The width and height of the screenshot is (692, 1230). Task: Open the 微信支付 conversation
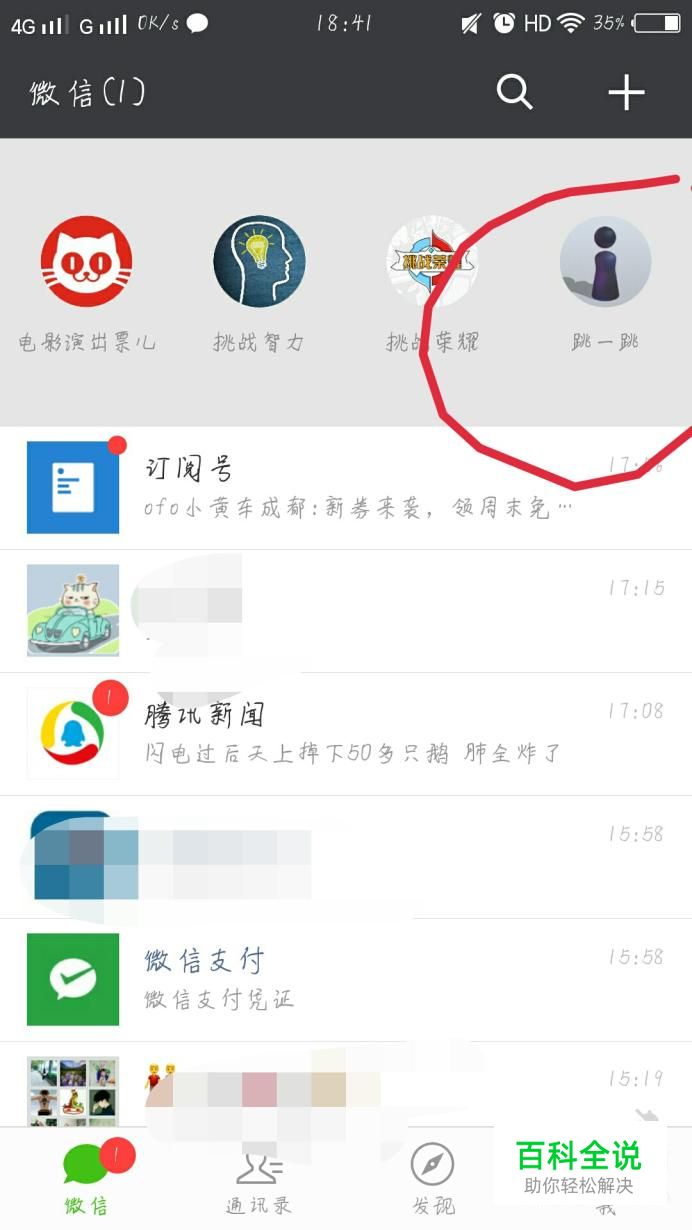346,980
